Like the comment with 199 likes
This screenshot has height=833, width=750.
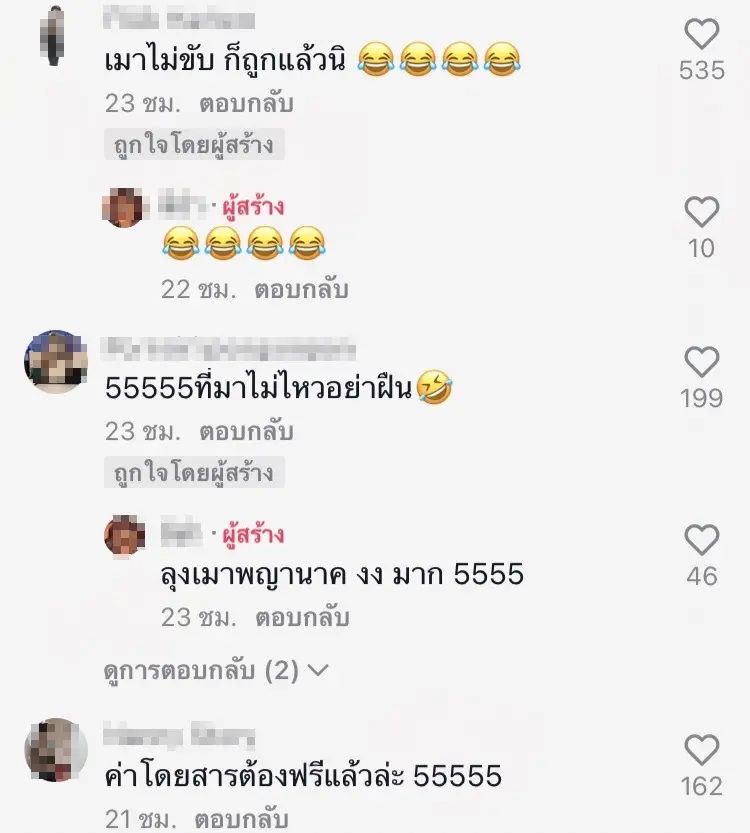pos(702,362)
